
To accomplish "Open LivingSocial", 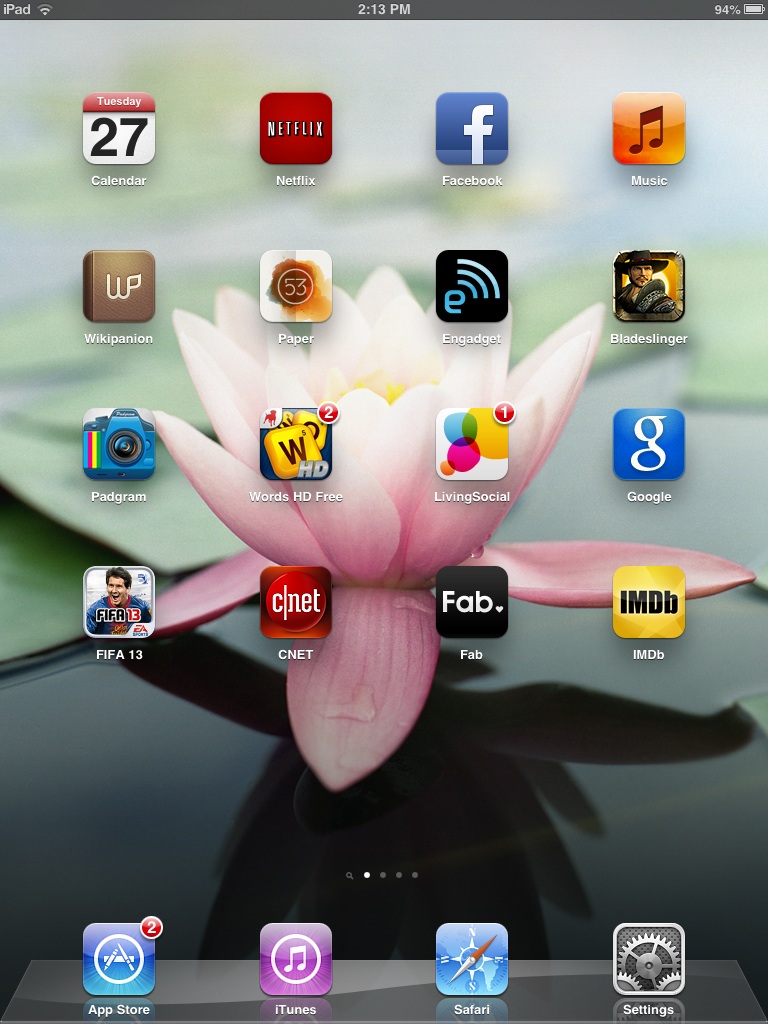I will pos(472,445).
